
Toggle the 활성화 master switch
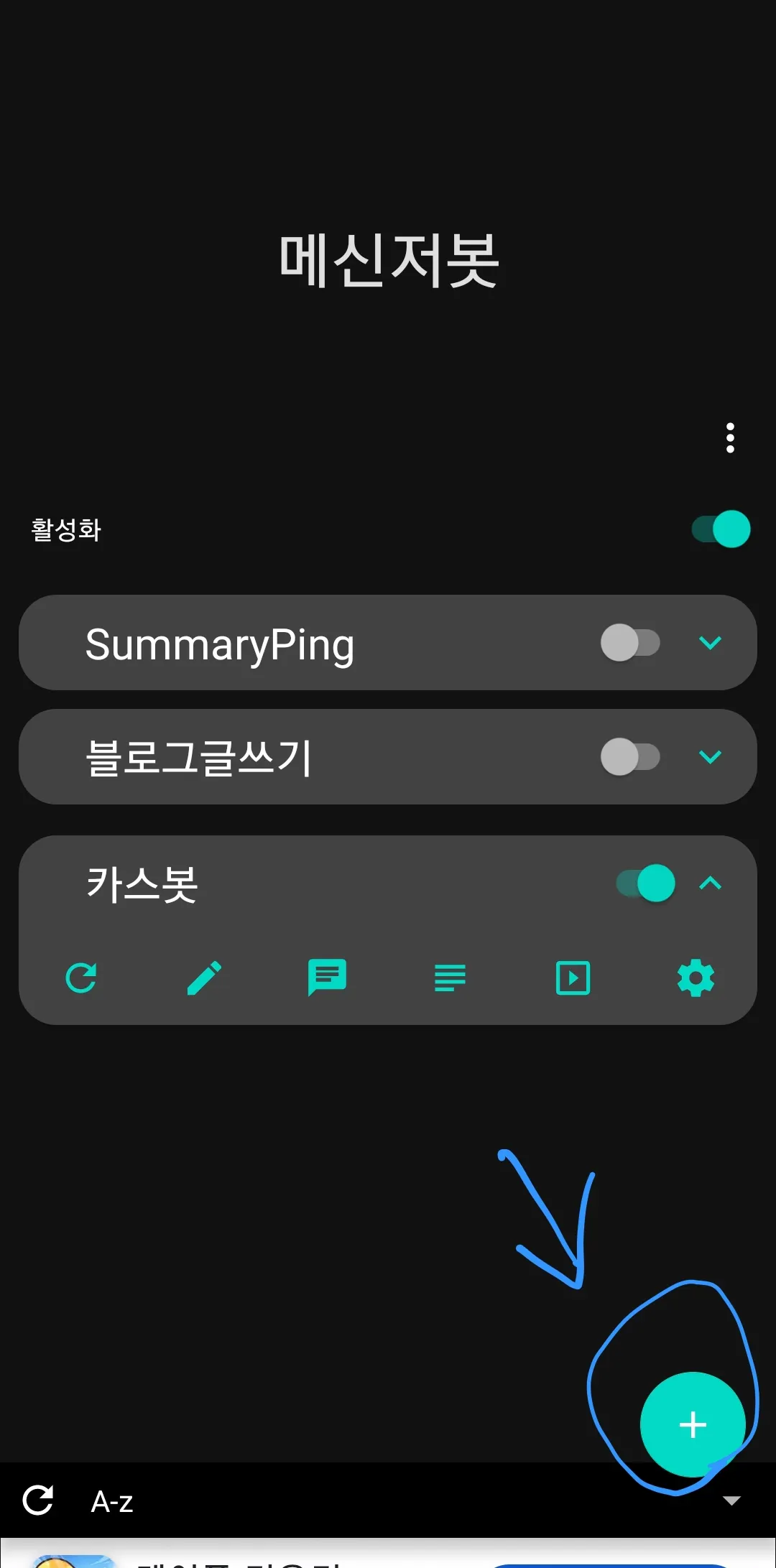pos(721,529)
